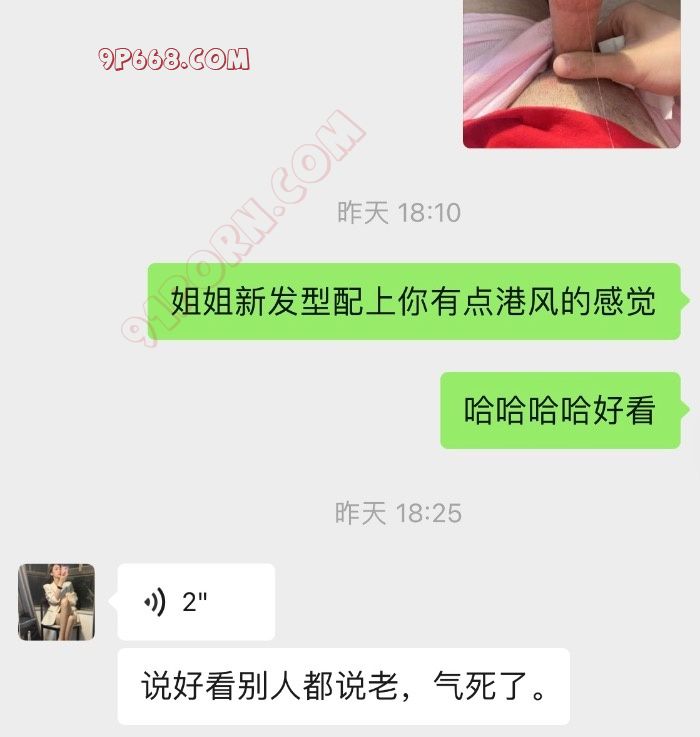Open the contact's avatar beside the voice message
Image resolution: width=700 pixels, height=737 pixels.
tap(56, 602)
